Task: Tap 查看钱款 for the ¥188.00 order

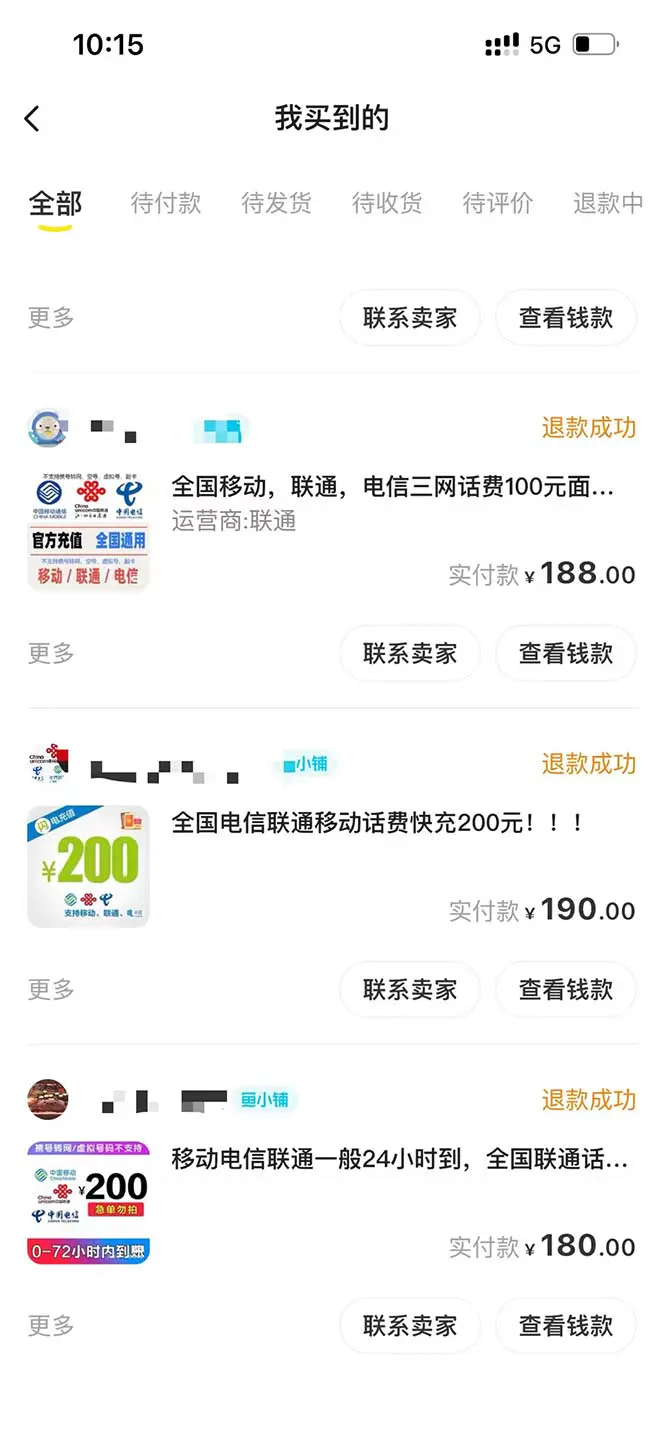Action: click(566, 654)
